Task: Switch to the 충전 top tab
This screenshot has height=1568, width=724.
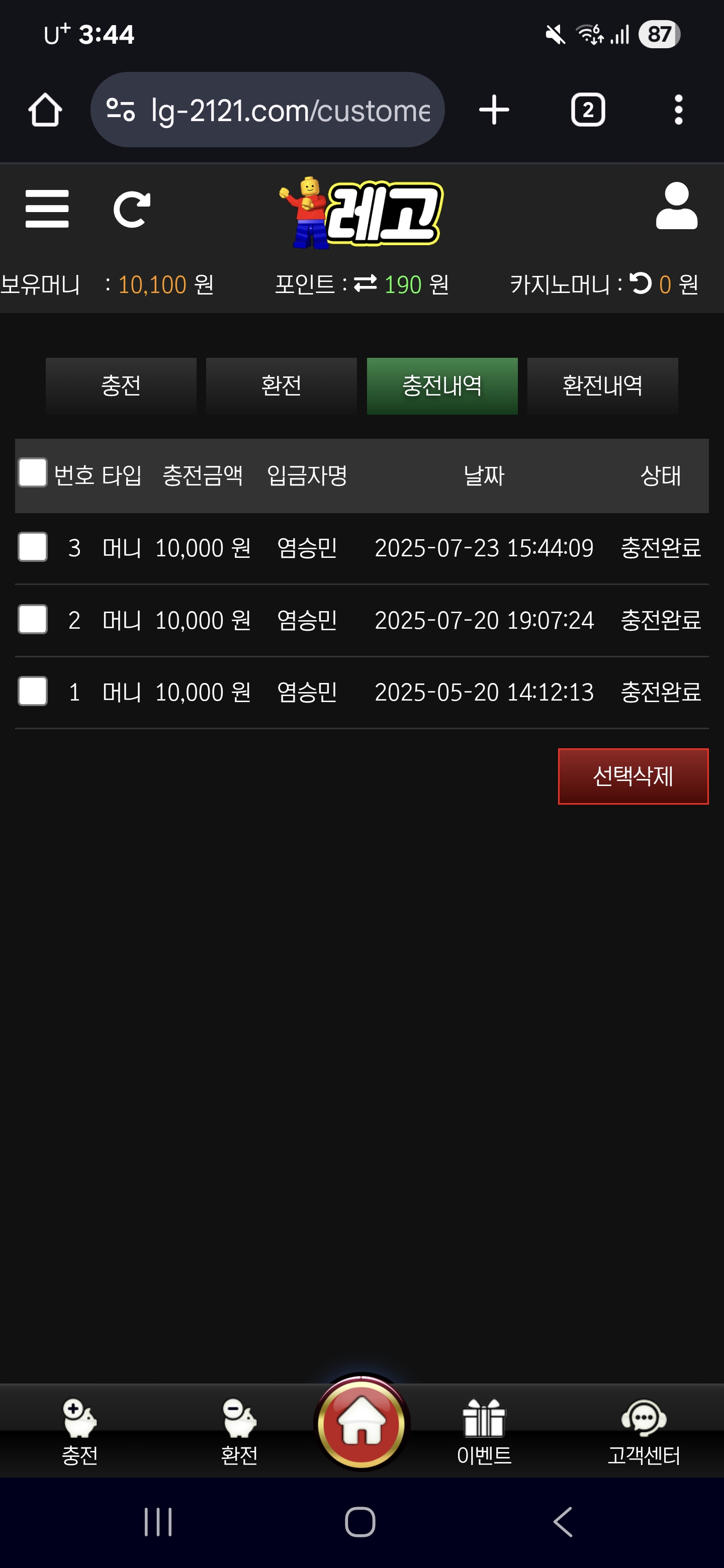Action: point(121,386)
